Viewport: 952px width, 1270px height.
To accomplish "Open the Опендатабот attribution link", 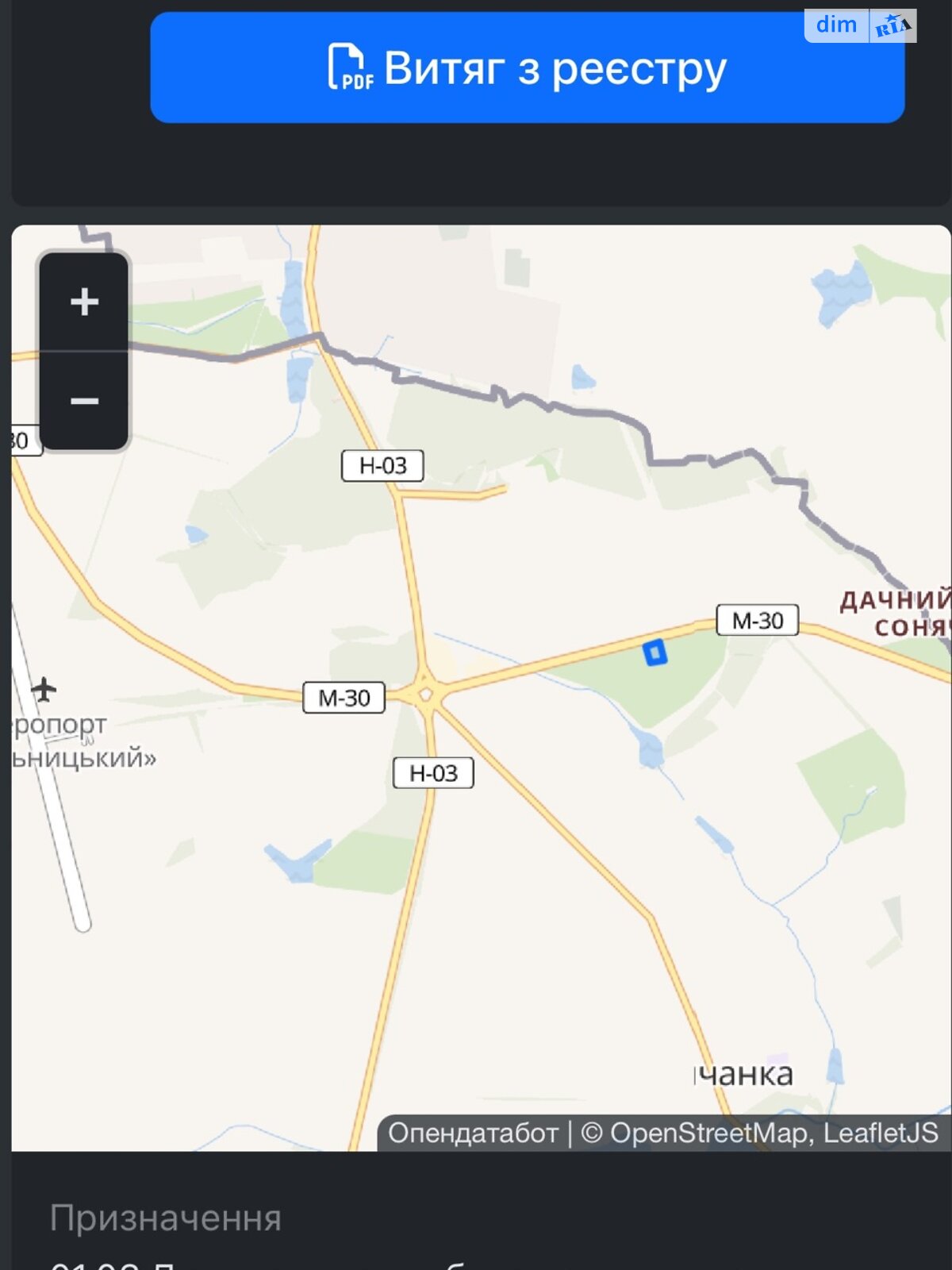I will (x=473, y=1133).
